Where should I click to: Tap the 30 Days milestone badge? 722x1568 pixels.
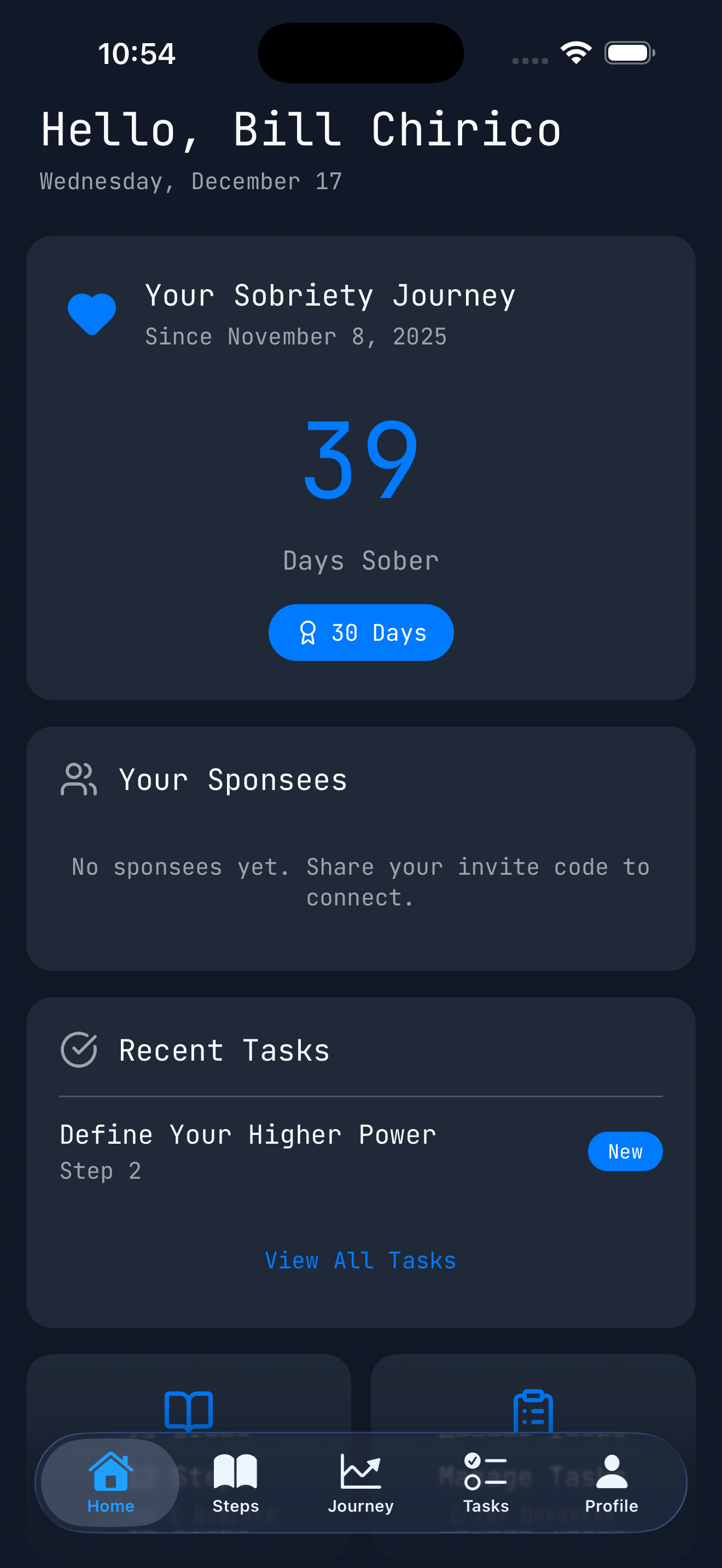tap(360, 632)
